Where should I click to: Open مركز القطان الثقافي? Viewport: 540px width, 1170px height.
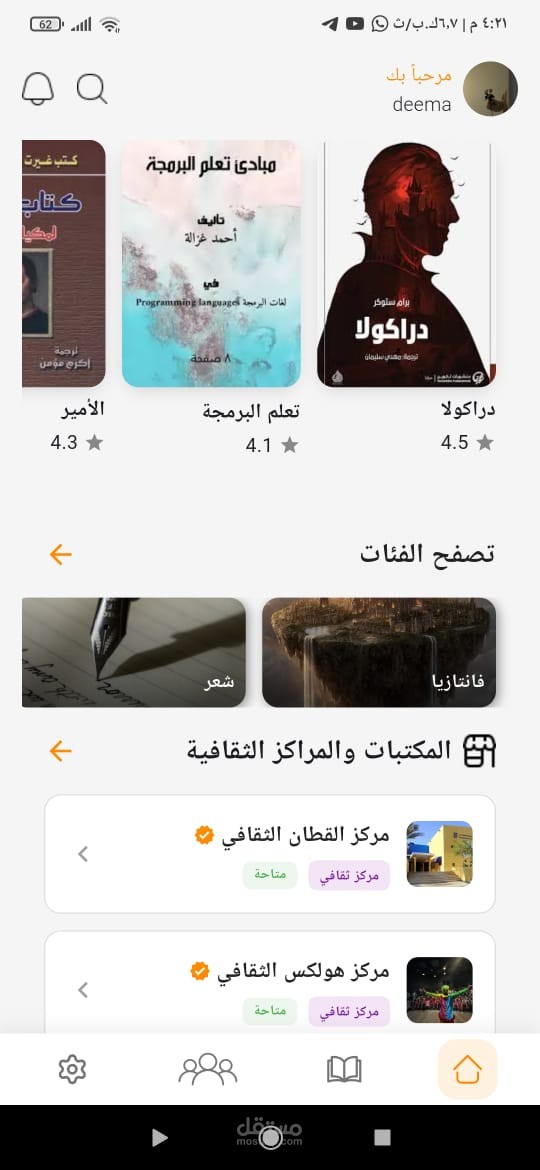point(270,854)
